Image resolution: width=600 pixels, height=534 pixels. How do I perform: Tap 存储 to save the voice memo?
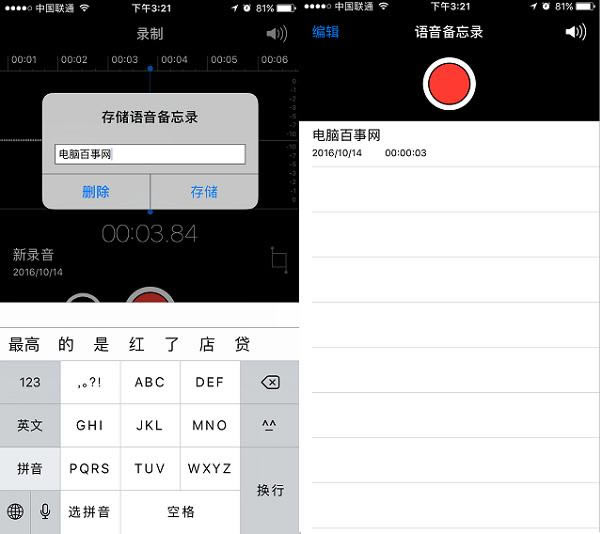tap(204, 191)
